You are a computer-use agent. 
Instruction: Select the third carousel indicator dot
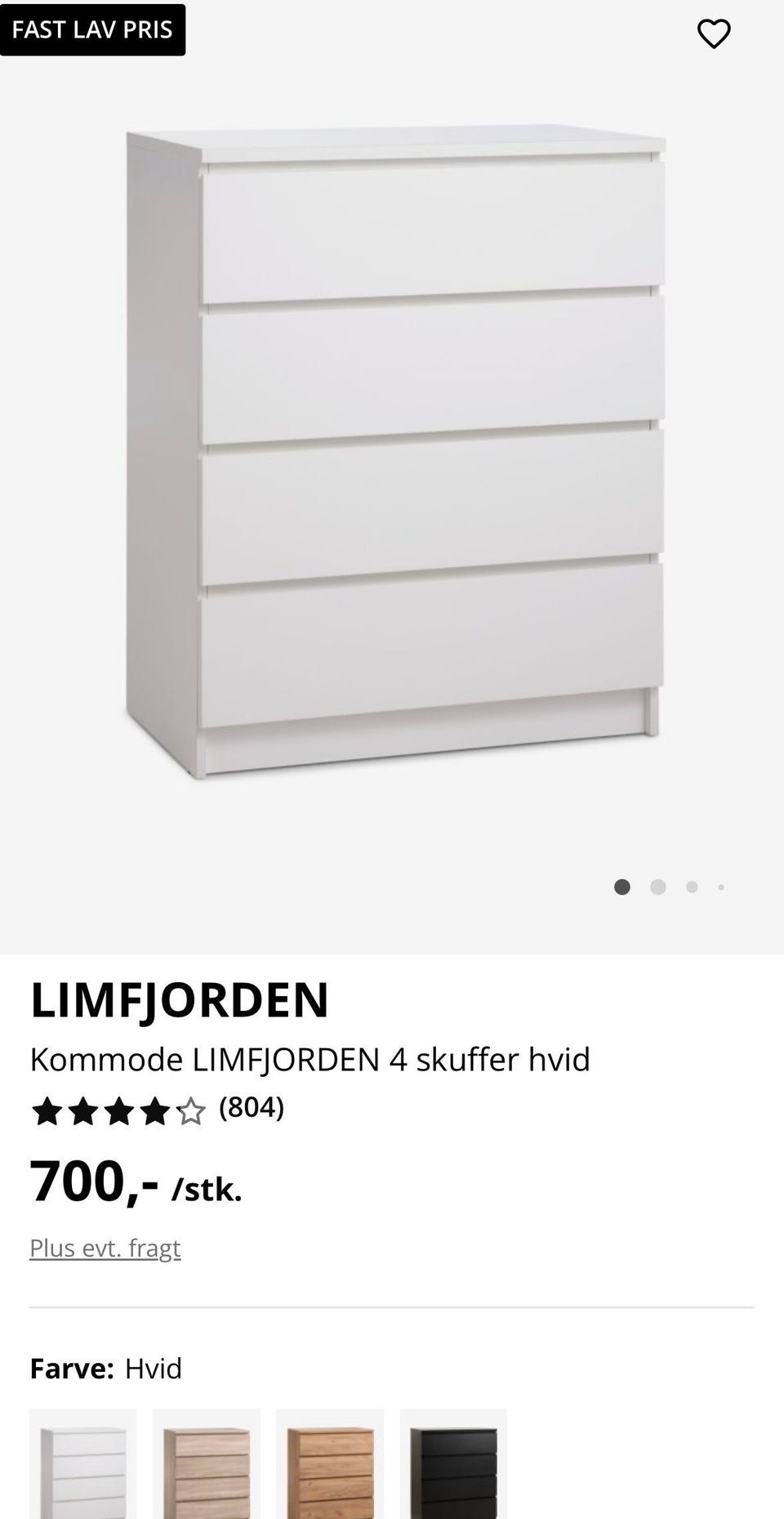point(692,887)
